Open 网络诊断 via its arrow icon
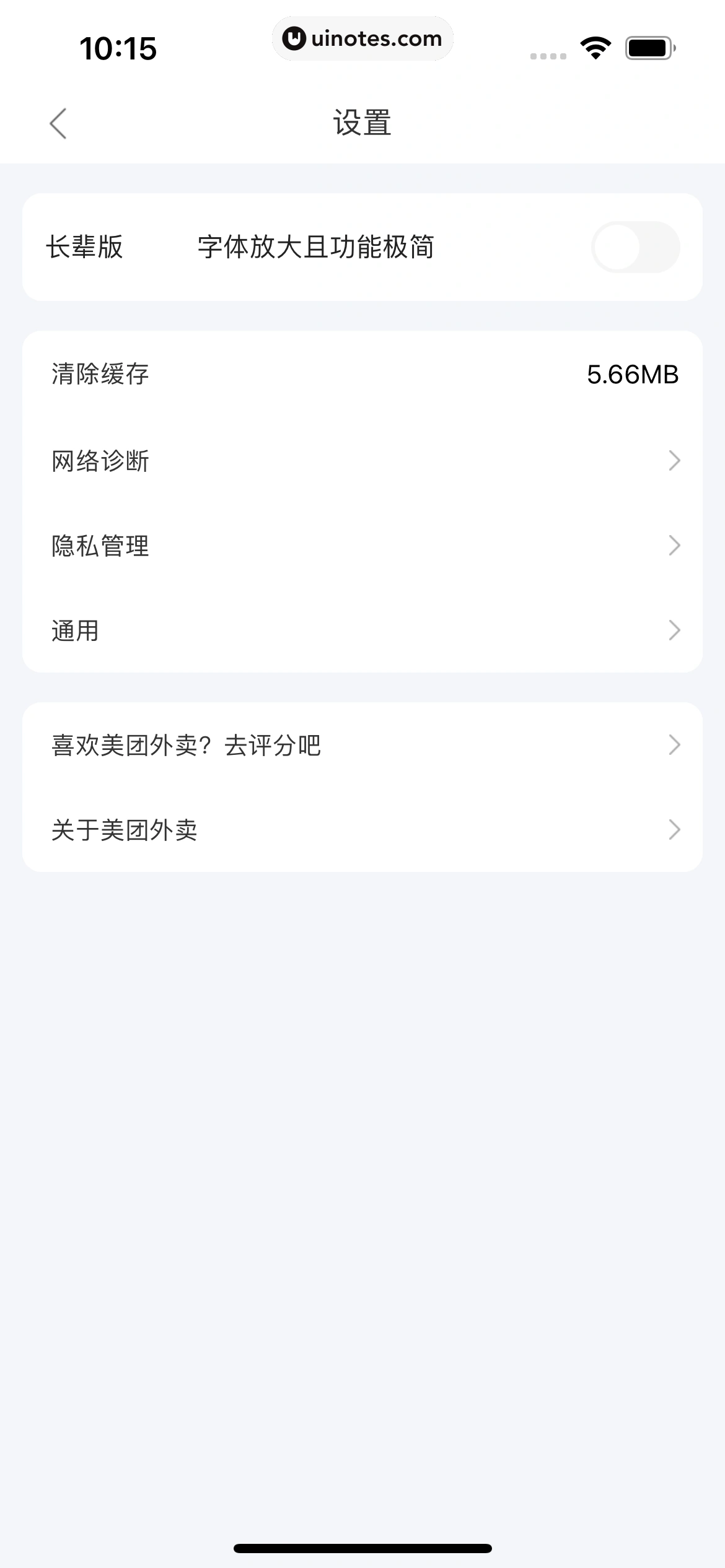 coord(675,460)
